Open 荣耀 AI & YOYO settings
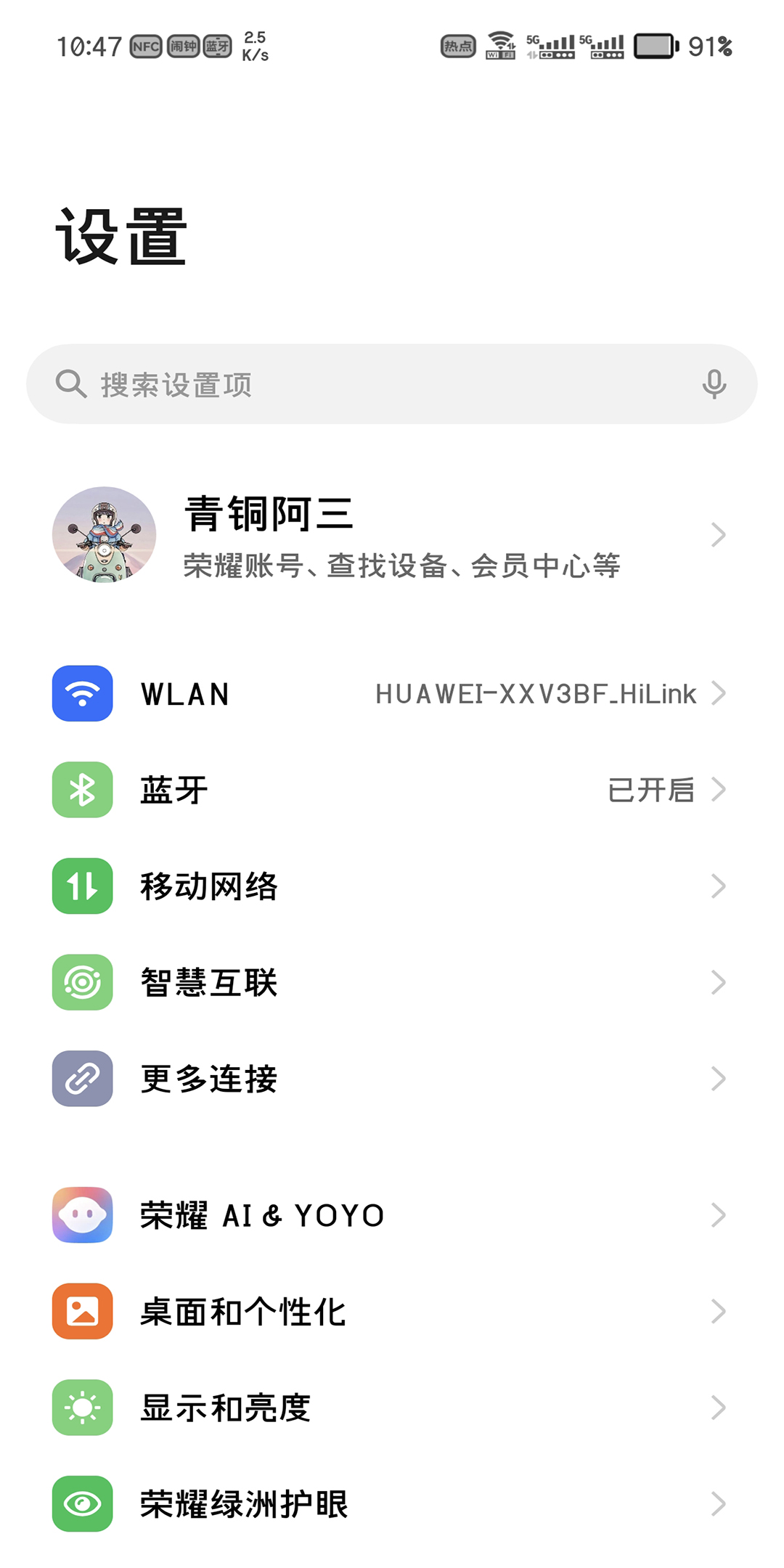Image resolution: width=784 pixels, height=1568 pixels. click(x=392, y=1215)
